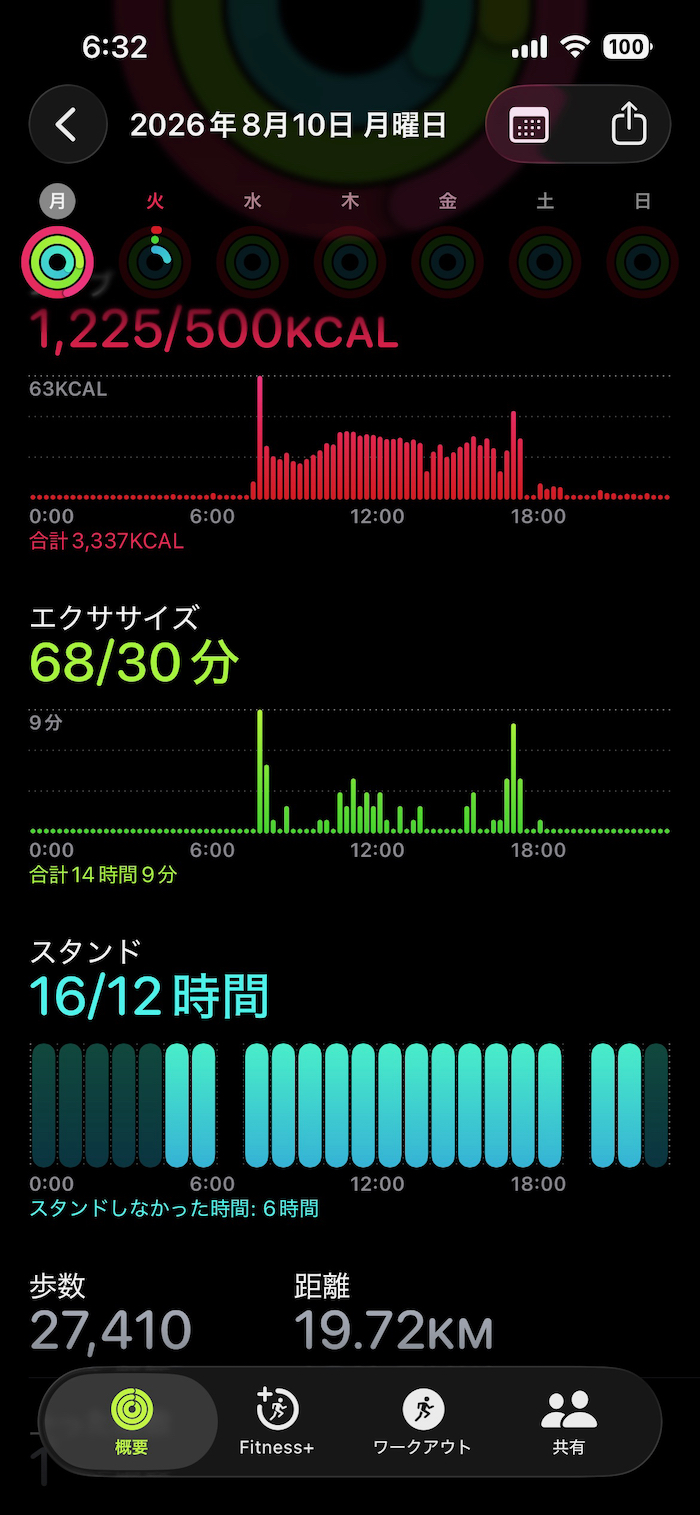The image size is (700, 1515).
Task: Open the calendar view icon
Action: click(x=529, y=126)
